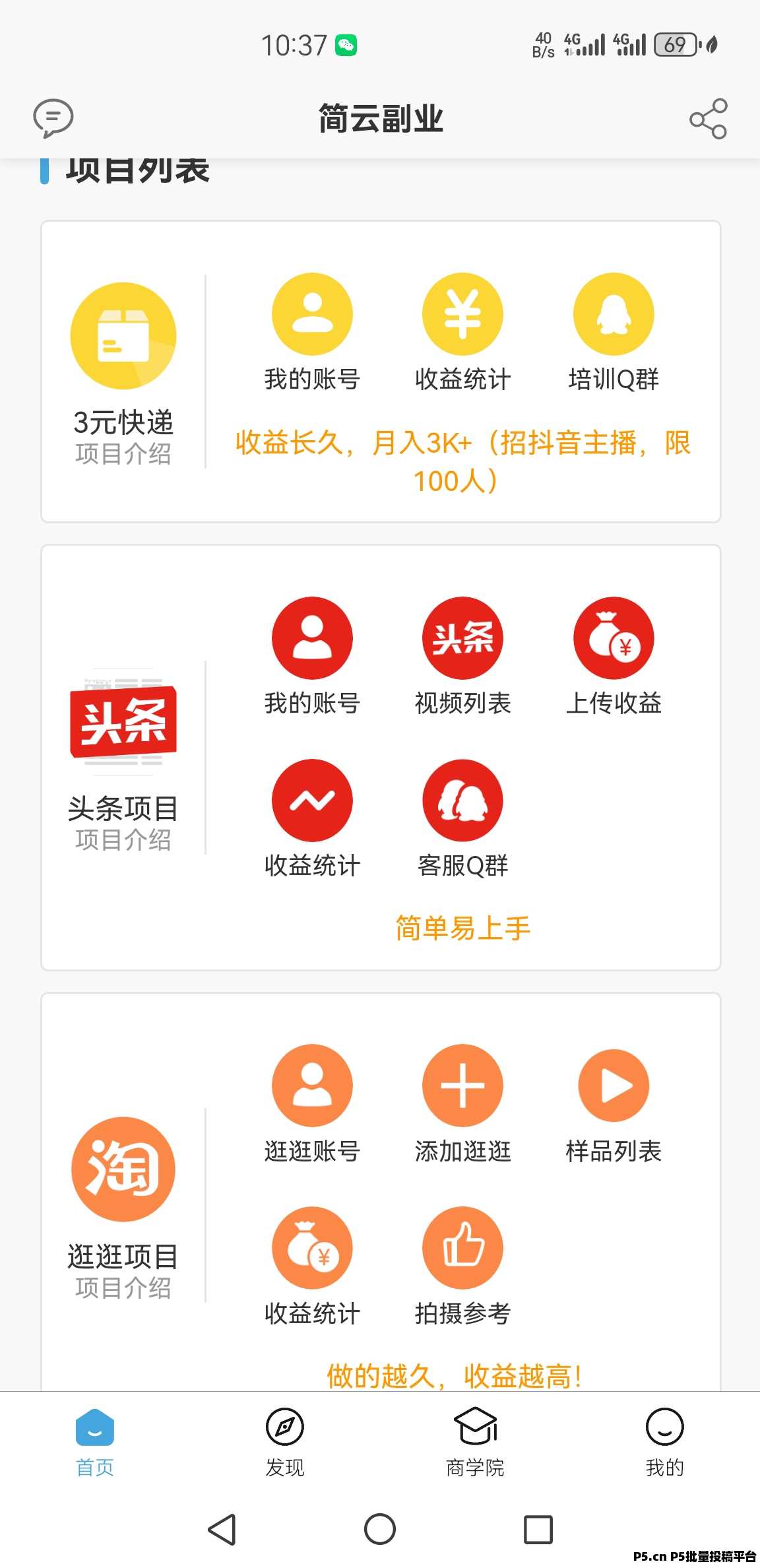Tap the 添加逛逛 plus icon
Image resolution: width=760 pixels, height=1568 pixels.
pos(462,1084)
